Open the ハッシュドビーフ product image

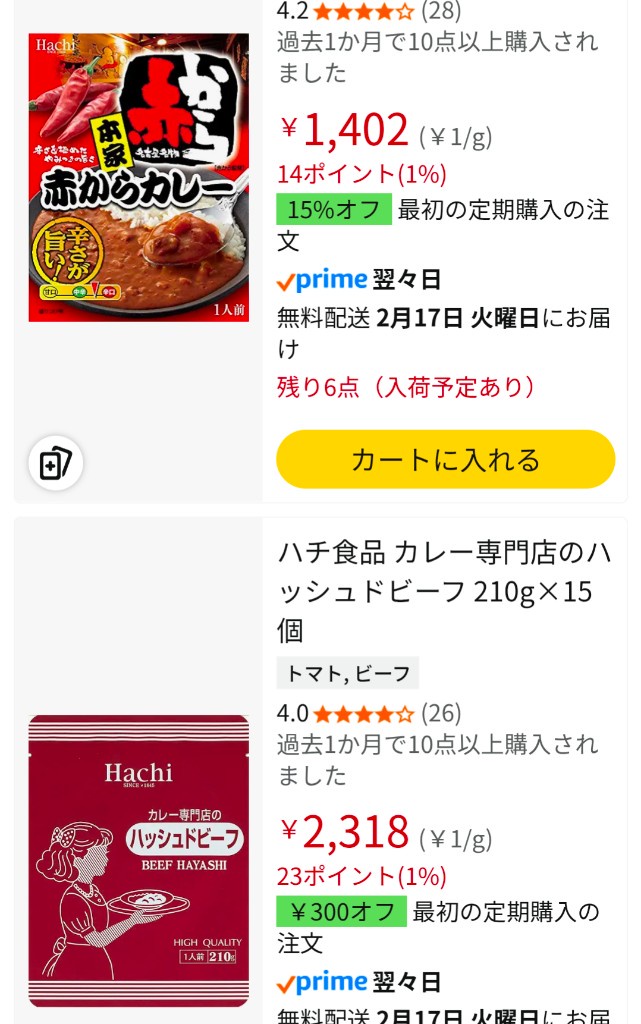tap(138, 860)
